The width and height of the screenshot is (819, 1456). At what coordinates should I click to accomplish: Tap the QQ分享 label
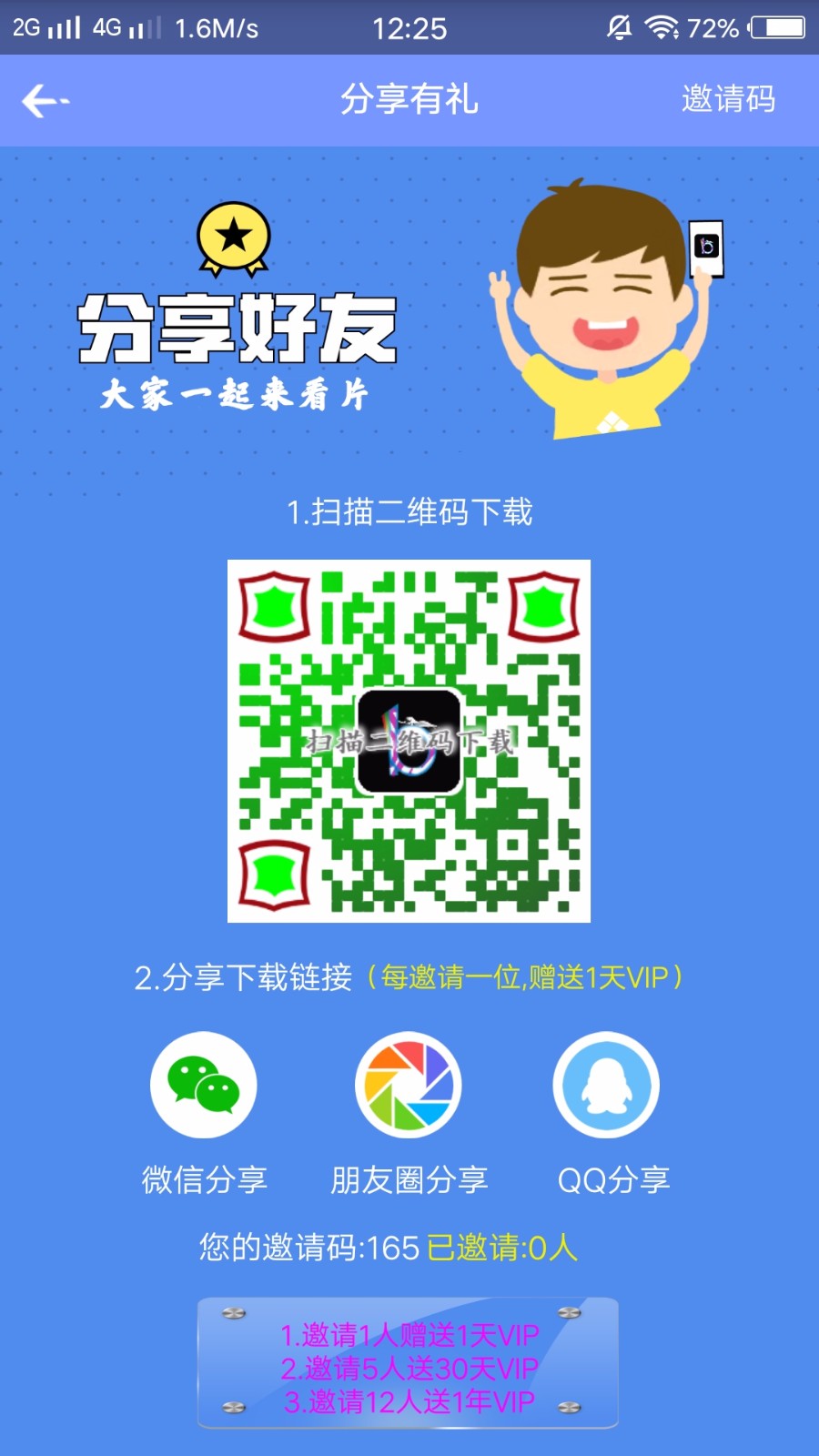click(x=614, y=1179)
